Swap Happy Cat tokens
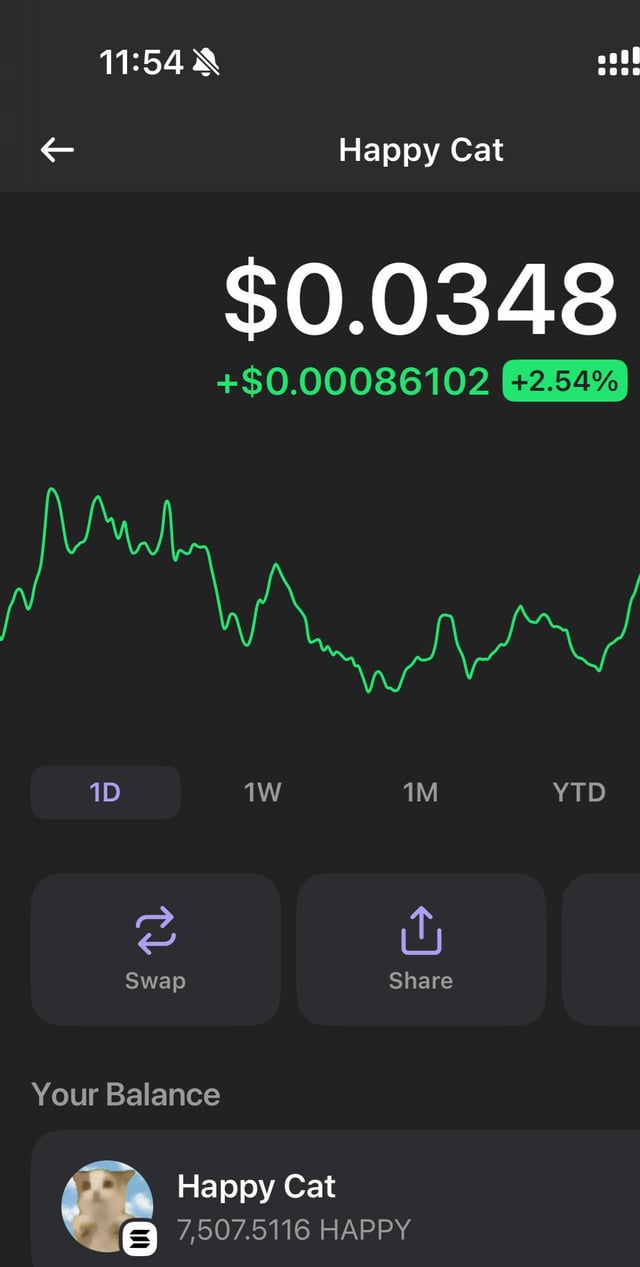The height and width of the screenshot is (1267, 640). click(156, 949)
